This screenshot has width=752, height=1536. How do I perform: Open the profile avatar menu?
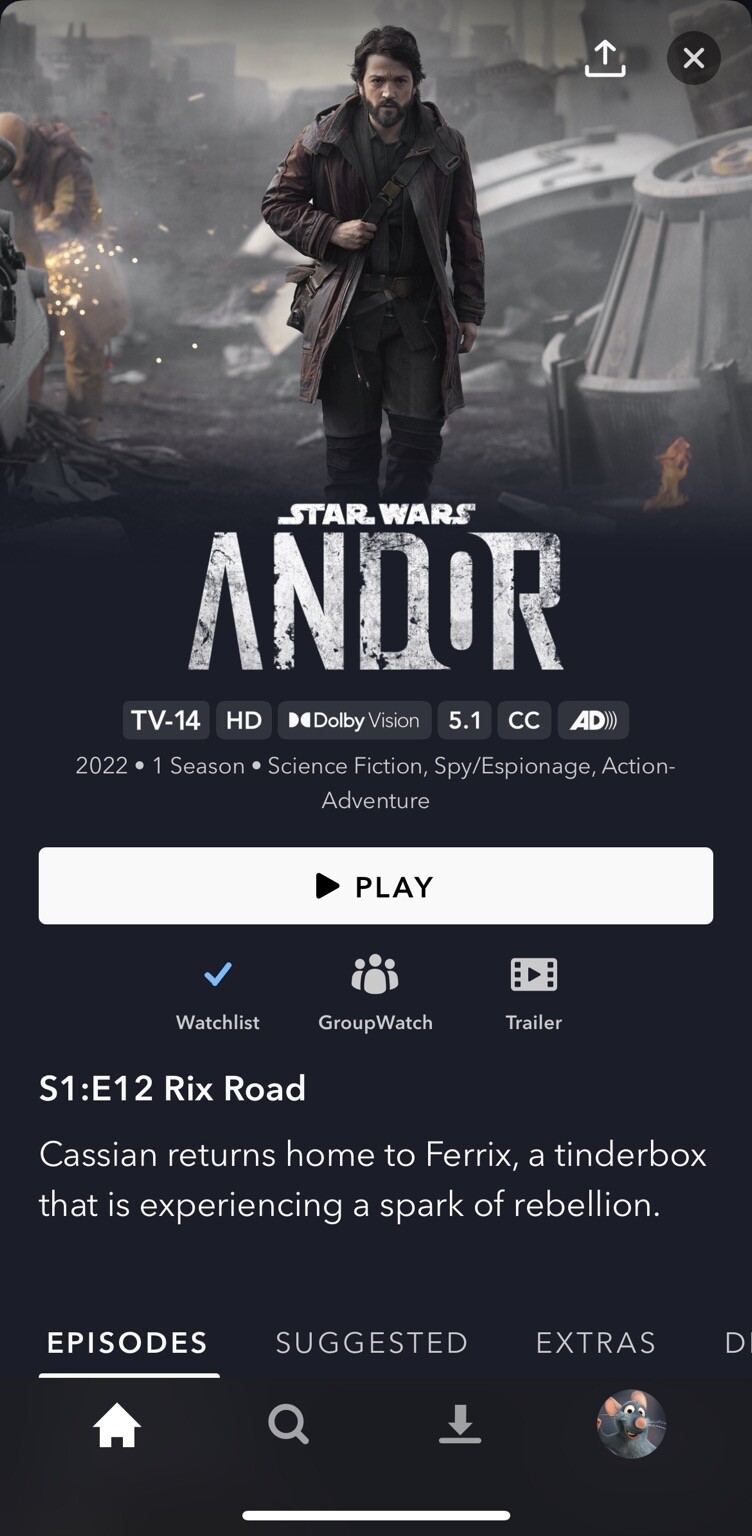tap(631, 1424)
